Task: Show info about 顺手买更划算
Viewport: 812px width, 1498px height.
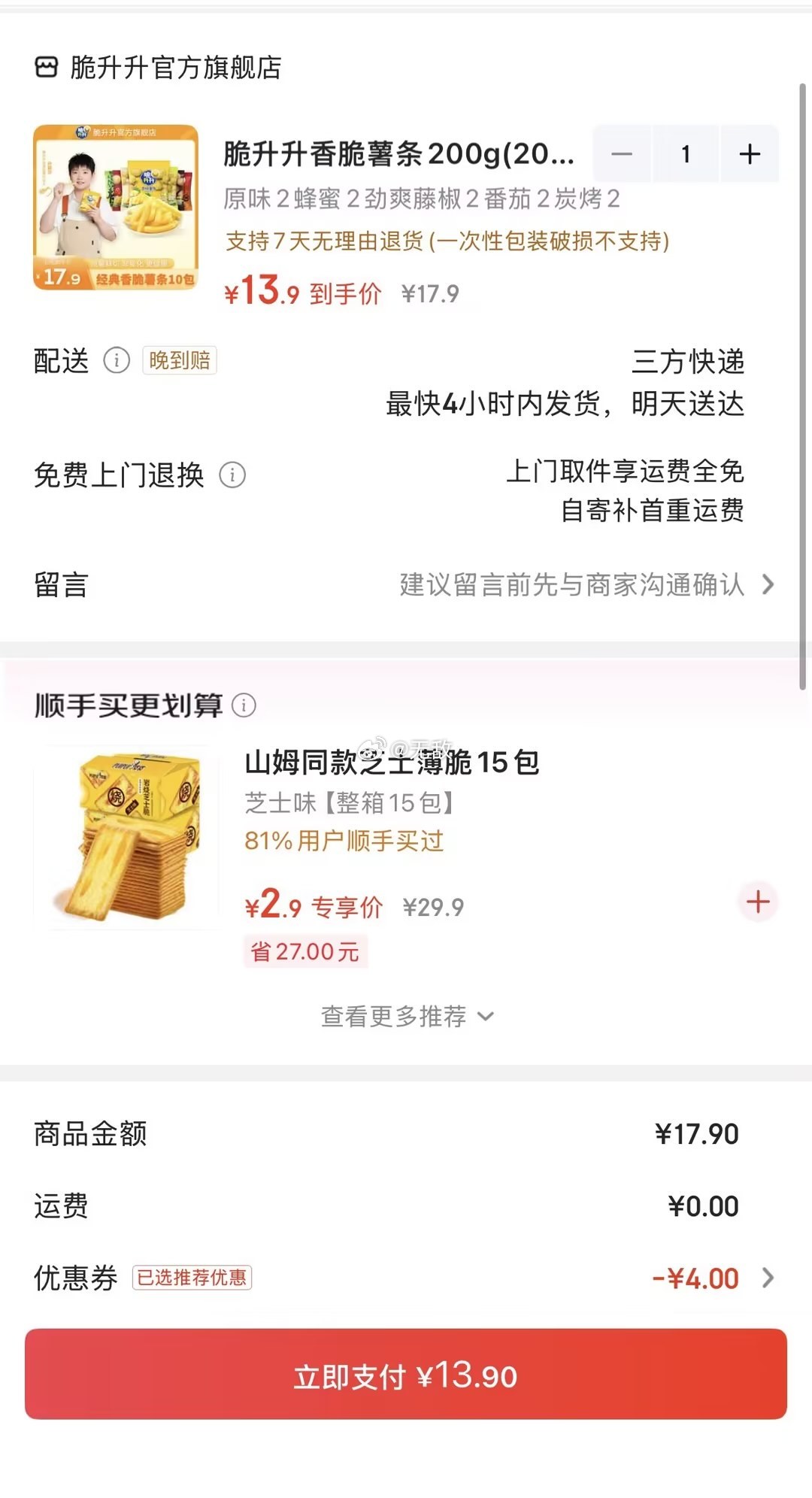Action: (x=244, y=705)
